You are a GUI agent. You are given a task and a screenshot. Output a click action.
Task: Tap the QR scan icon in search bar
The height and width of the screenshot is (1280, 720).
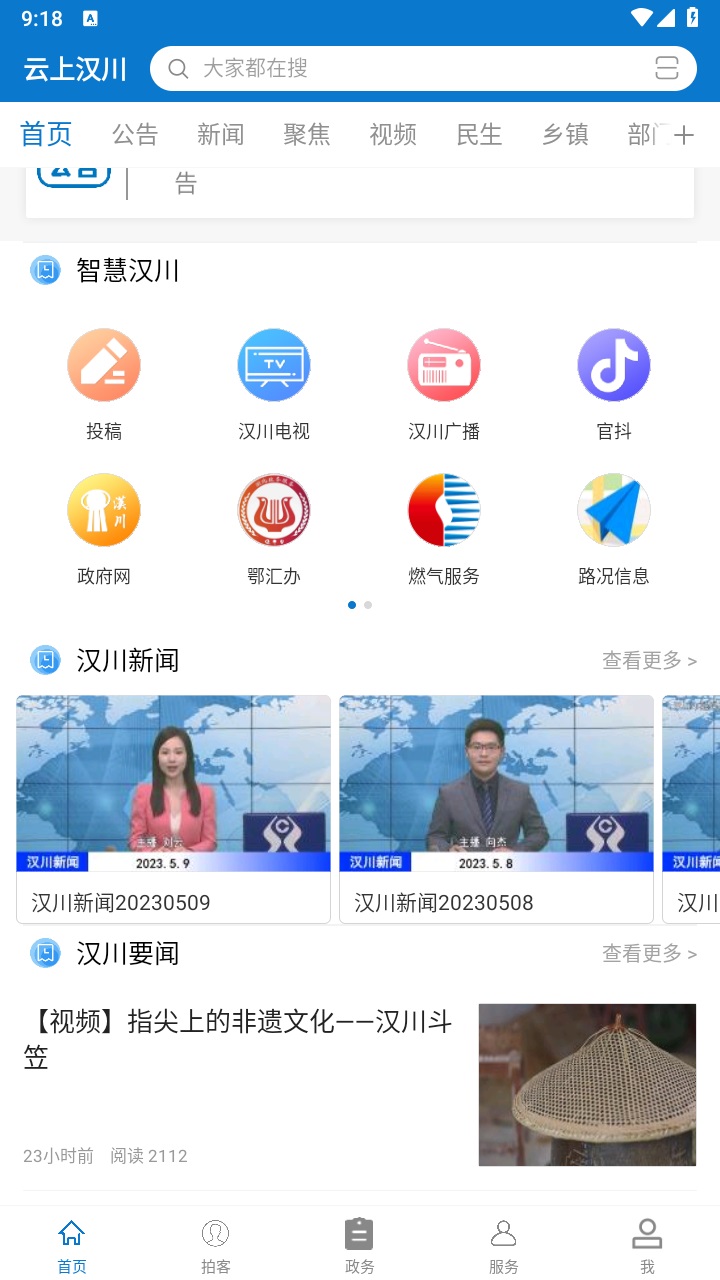click(x=667, y=68)
